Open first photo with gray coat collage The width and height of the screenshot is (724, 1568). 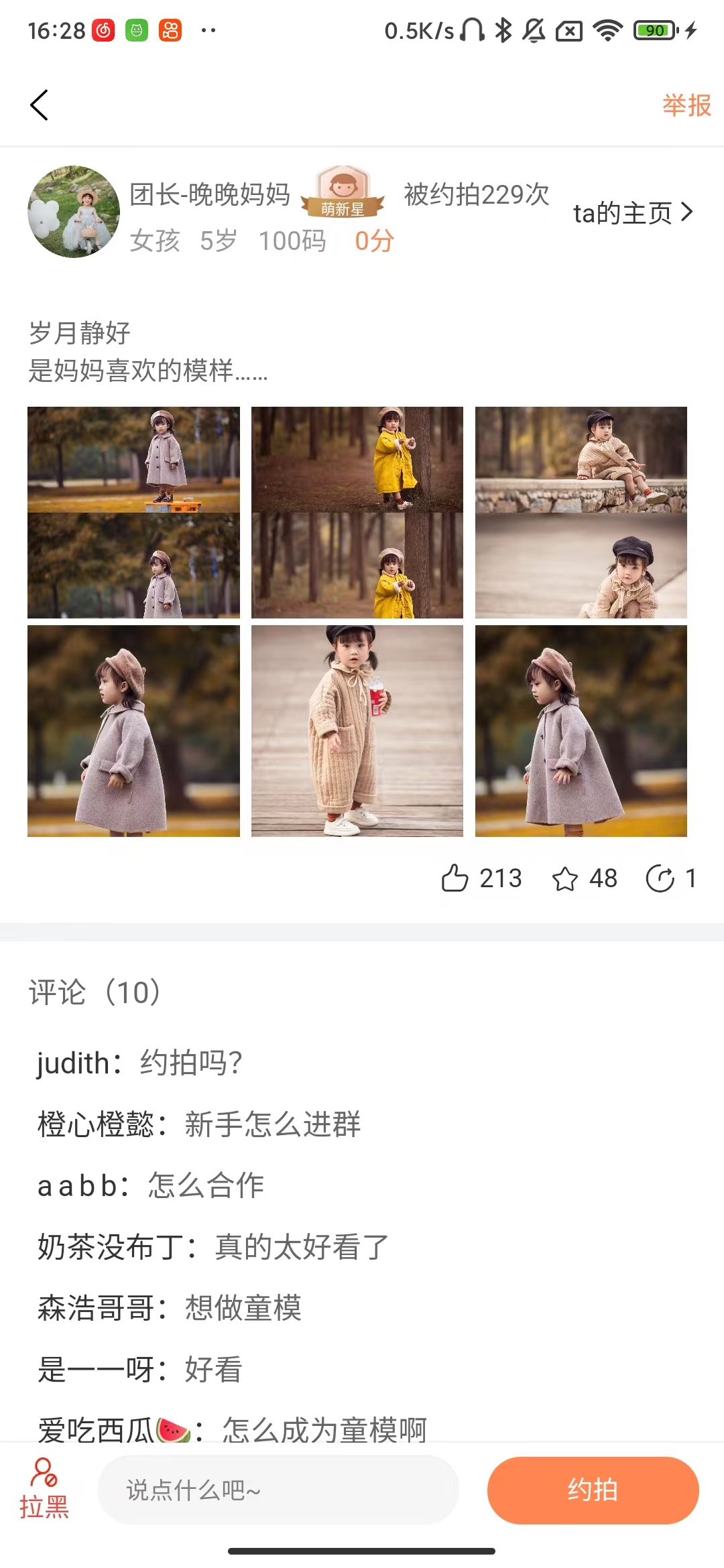click(133, 512)
